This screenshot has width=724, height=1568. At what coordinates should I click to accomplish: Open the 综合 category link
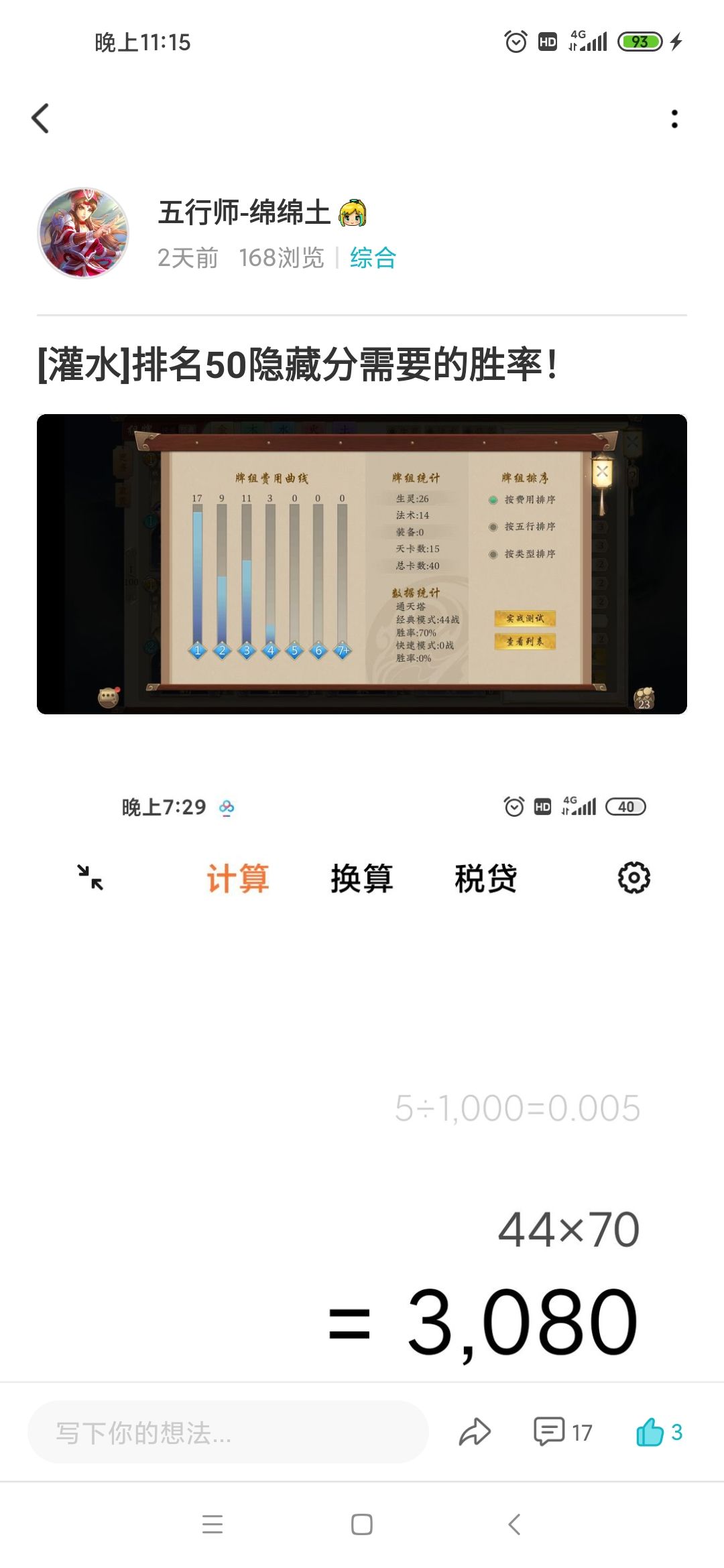tap(373, 258)
